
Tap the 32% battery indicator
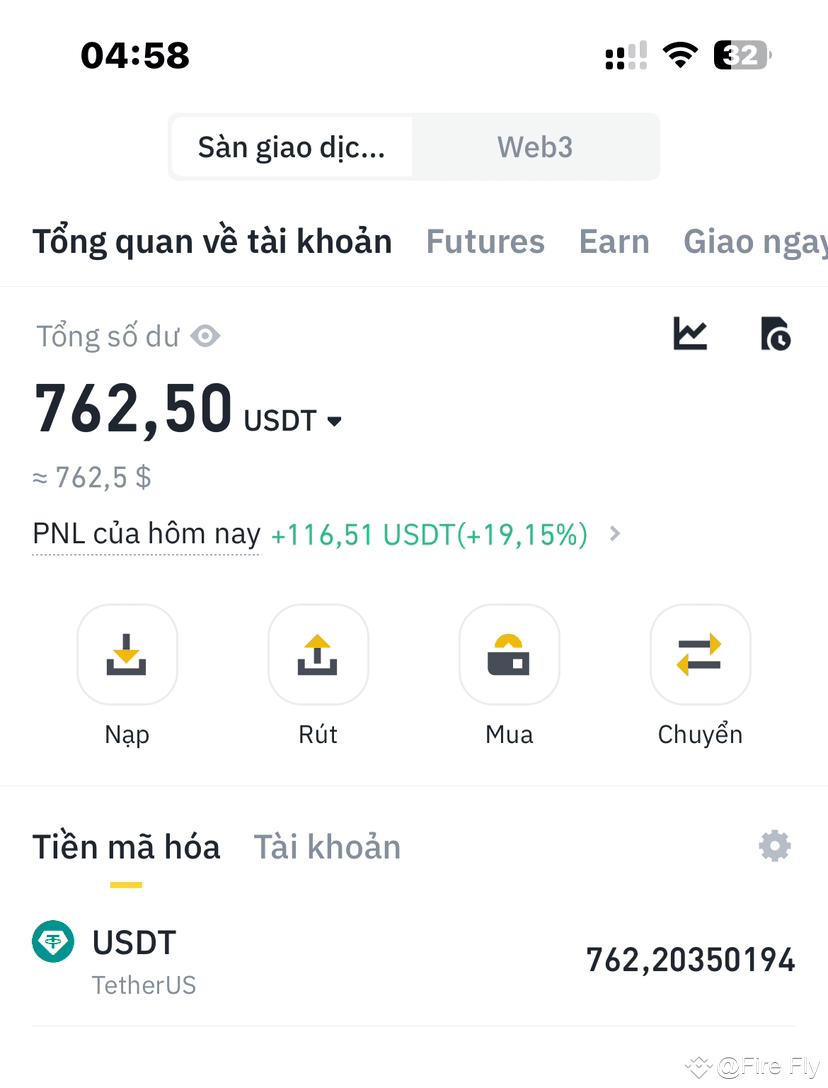[740, 56]
